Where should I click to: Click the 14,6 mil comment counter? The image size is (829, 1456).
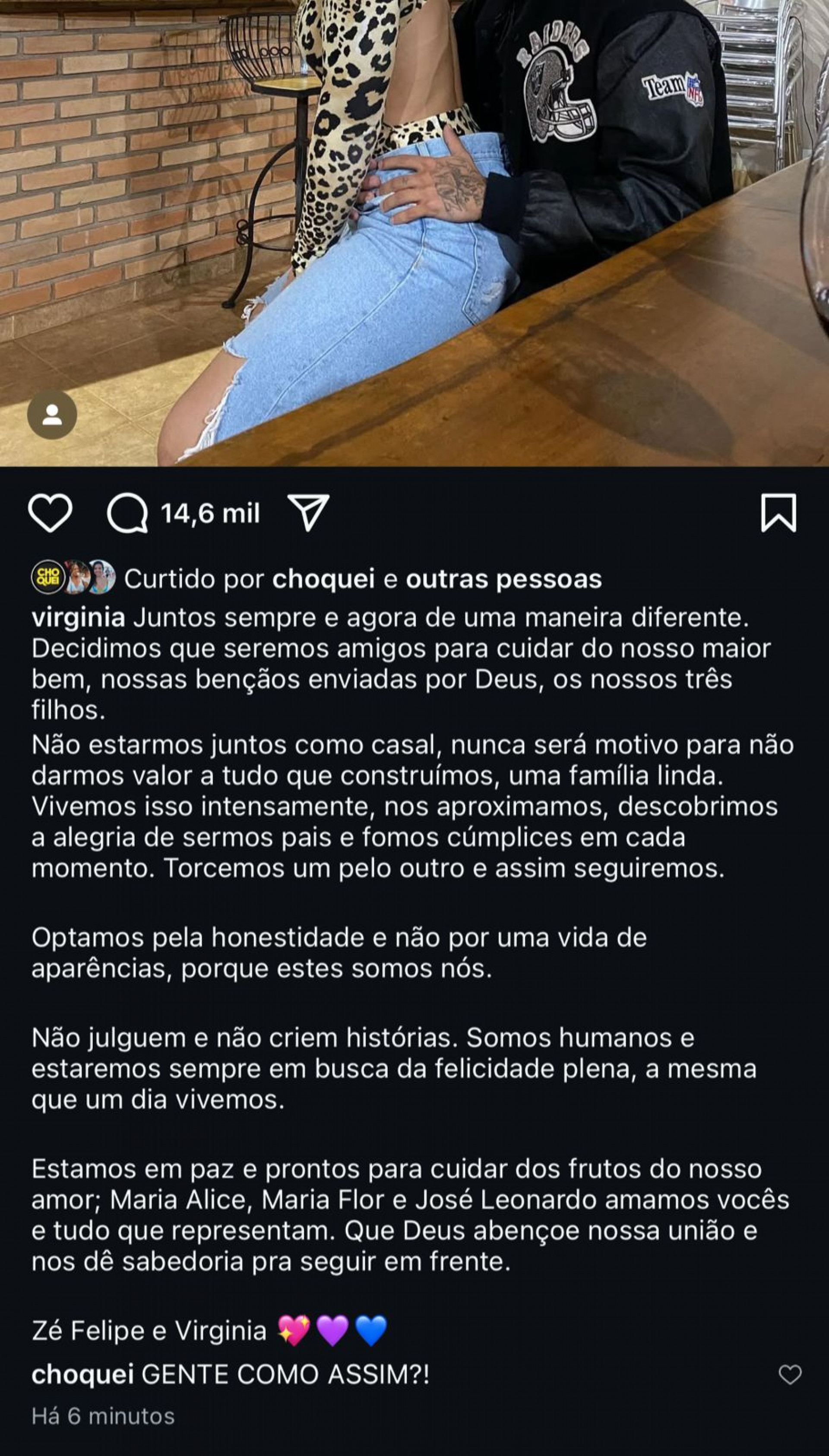click(x=211, y=513)
